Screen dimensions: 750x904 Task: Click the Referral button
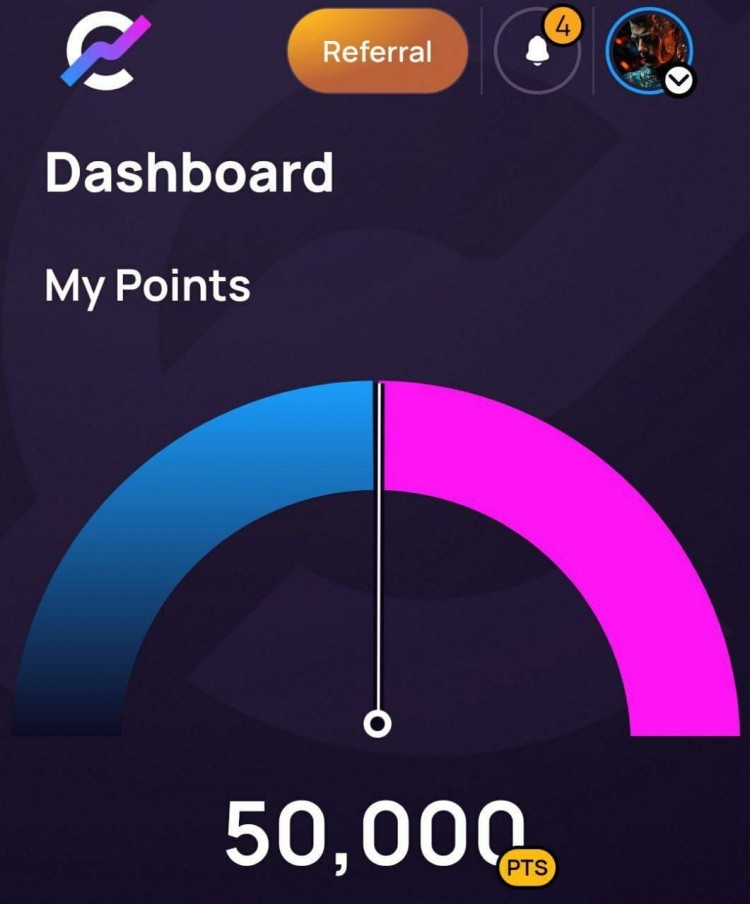pos(377,51)
